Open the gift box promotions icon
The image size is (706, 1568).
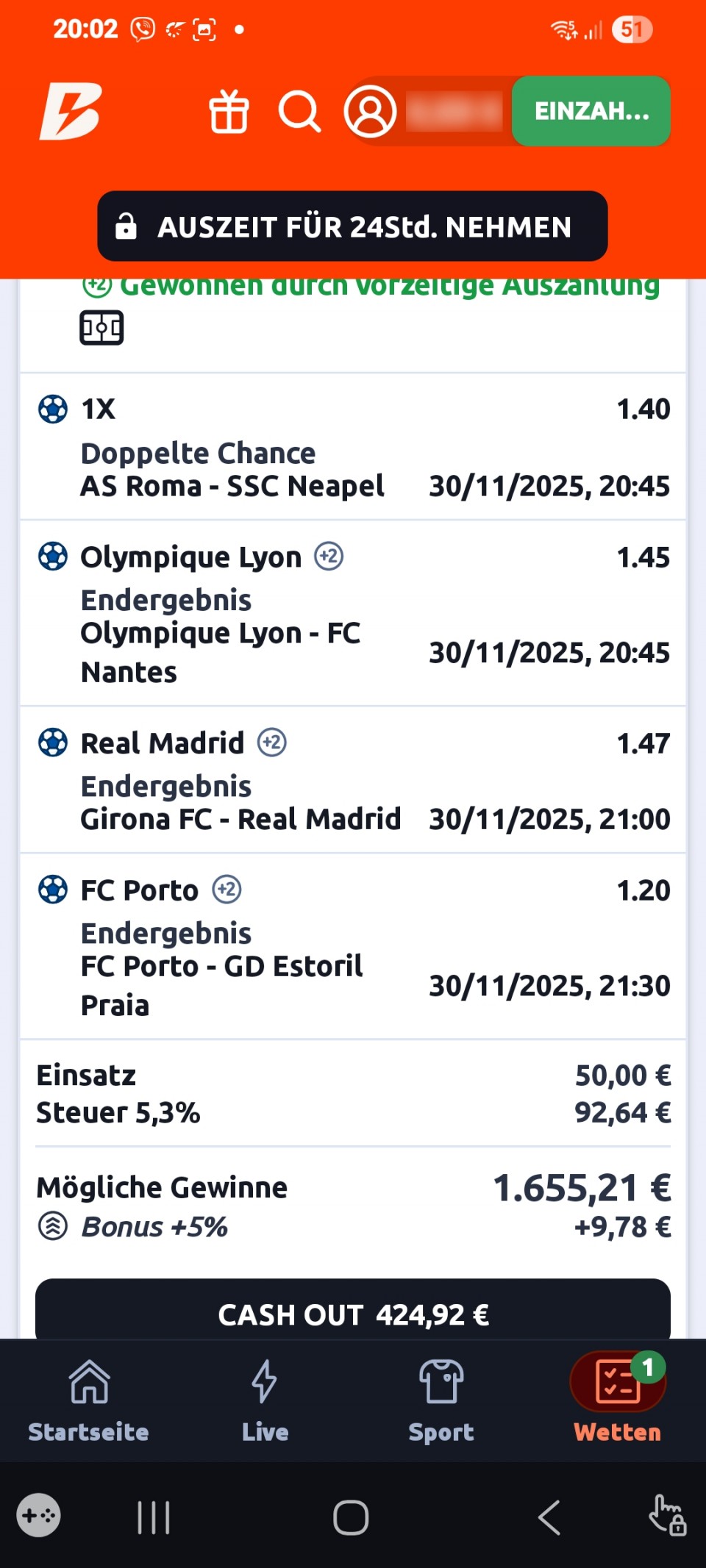[x=229, y=112]
